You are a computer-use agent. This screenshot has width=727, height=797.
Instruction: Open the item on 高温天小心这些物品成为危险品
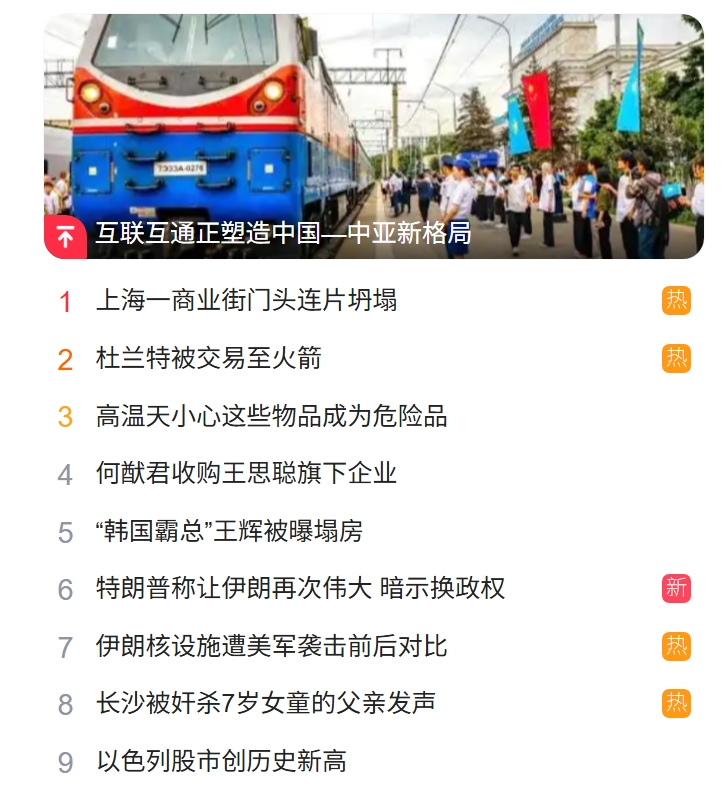(271, 416)
